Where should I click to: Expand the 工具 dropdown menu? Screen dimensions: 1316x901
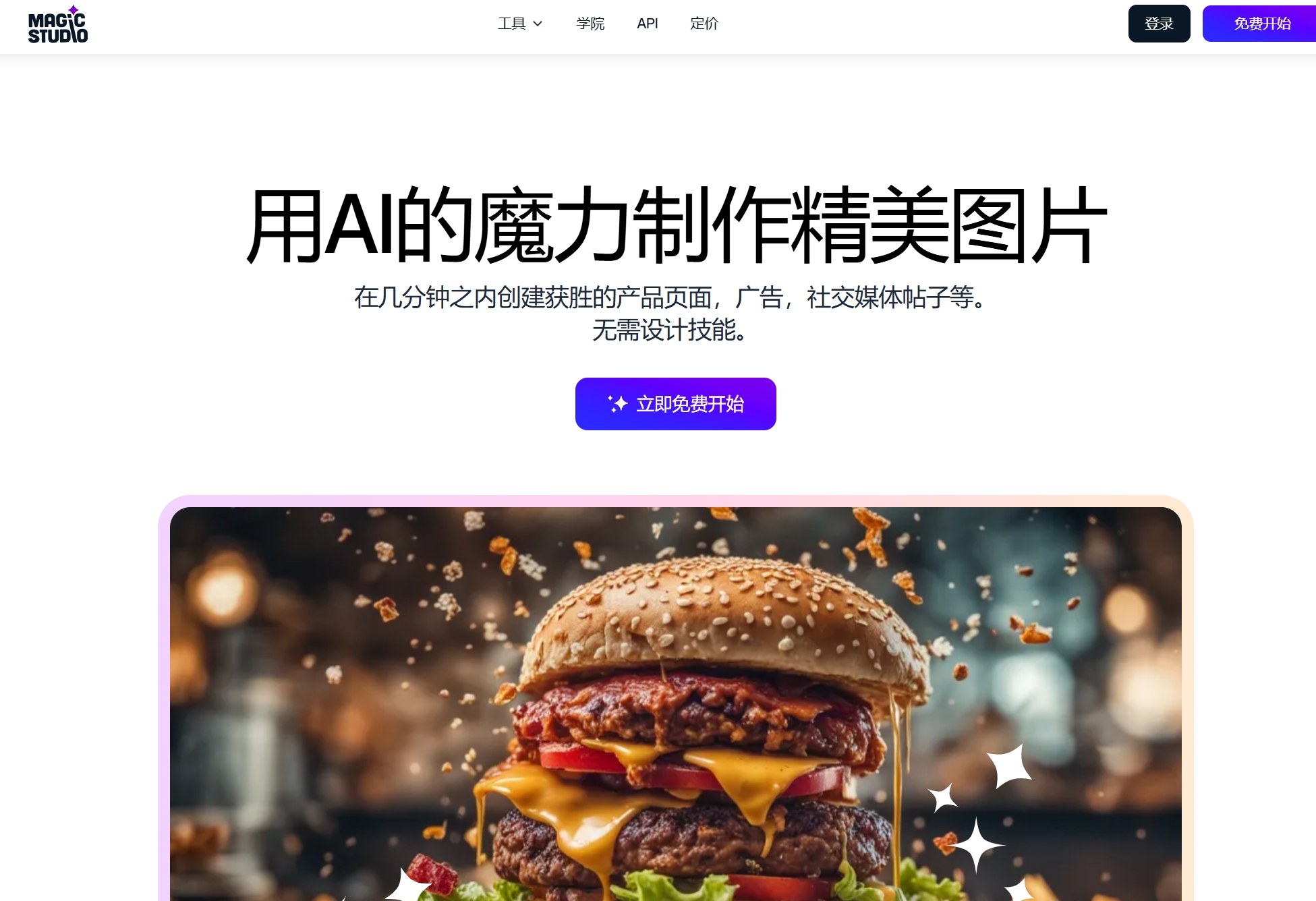(519, 24)
